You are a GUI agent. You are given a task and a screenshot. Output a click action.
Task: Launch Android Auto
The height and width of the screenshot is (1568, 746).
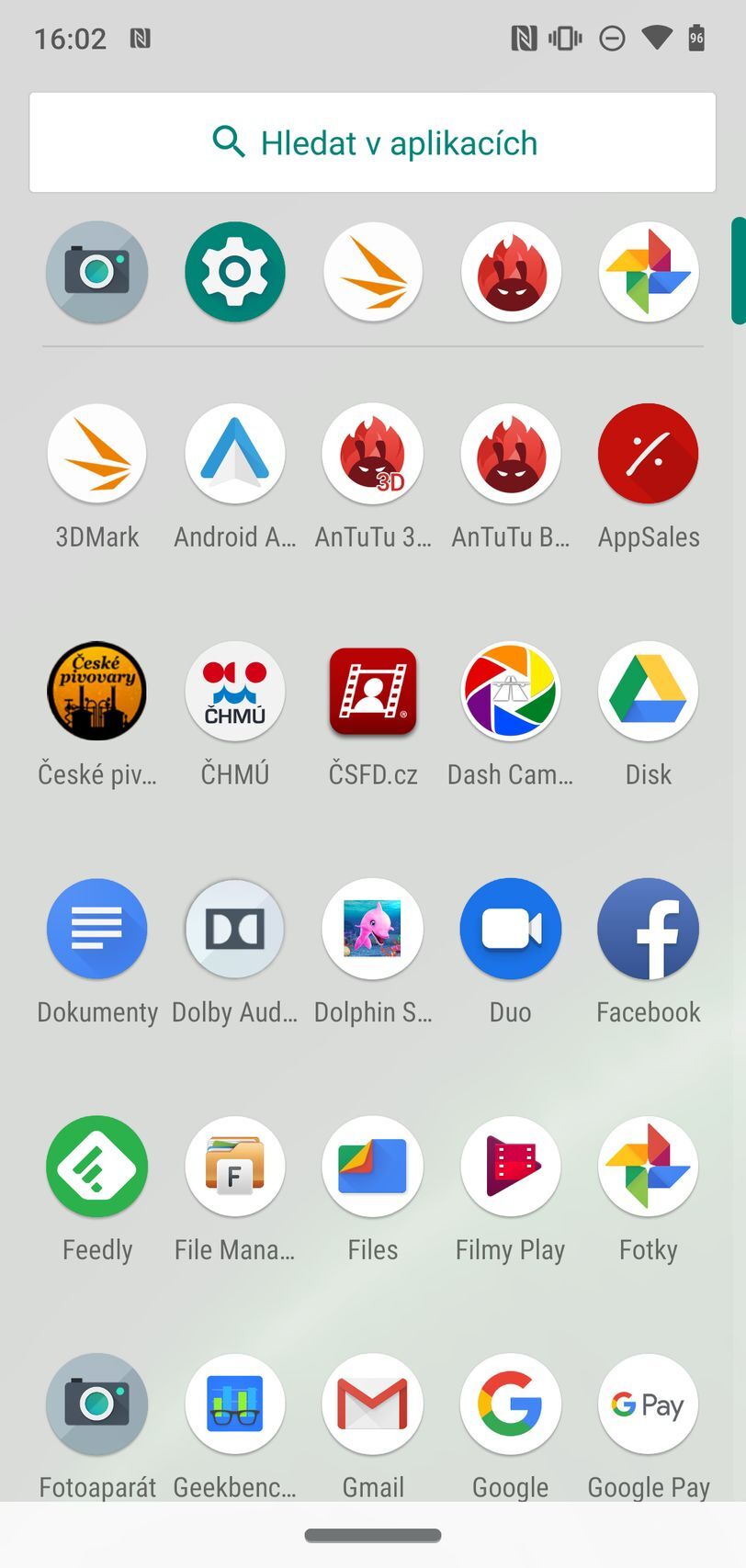point(234,454)
